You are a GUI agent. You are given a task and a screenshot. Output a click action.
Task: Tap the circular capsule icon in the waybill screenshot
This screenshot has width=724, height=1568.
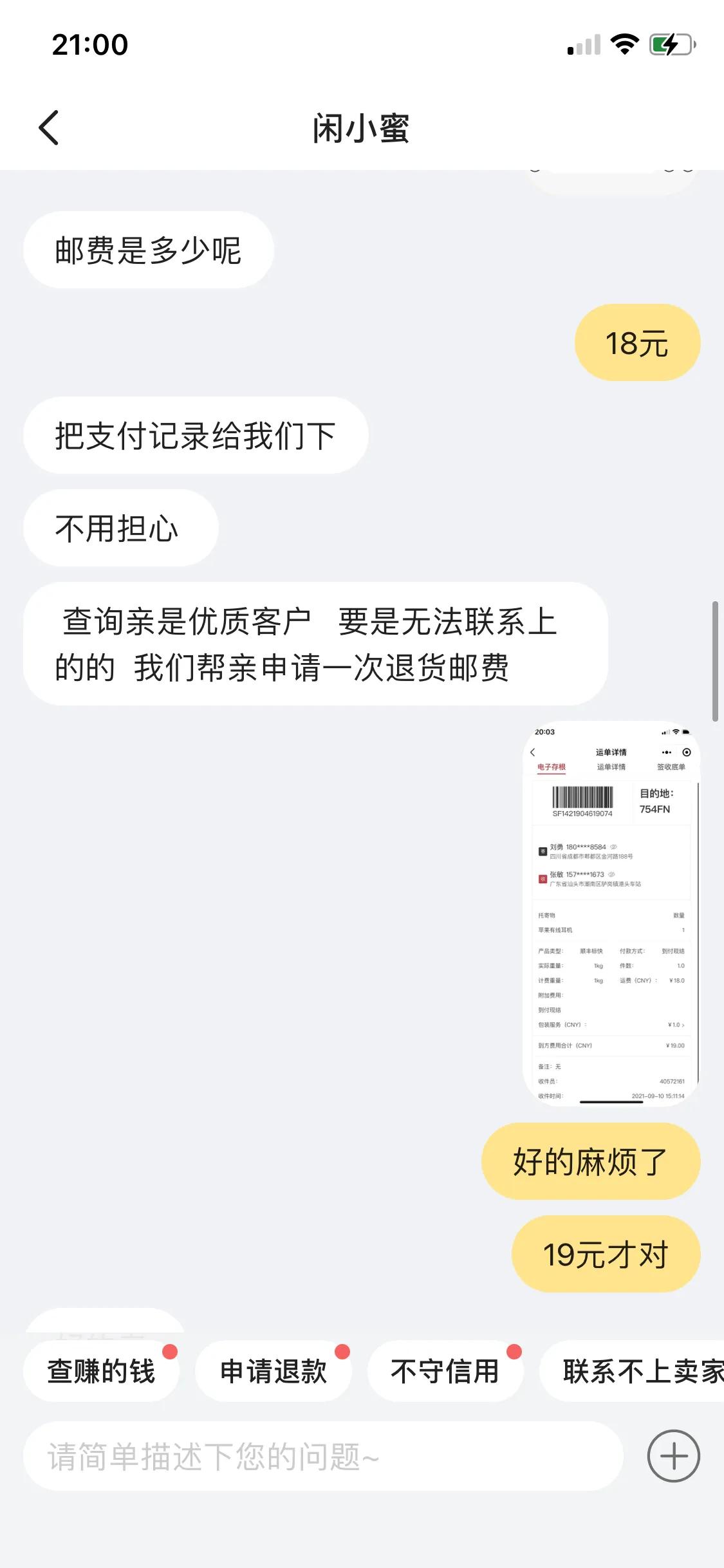tap(686, 752)
